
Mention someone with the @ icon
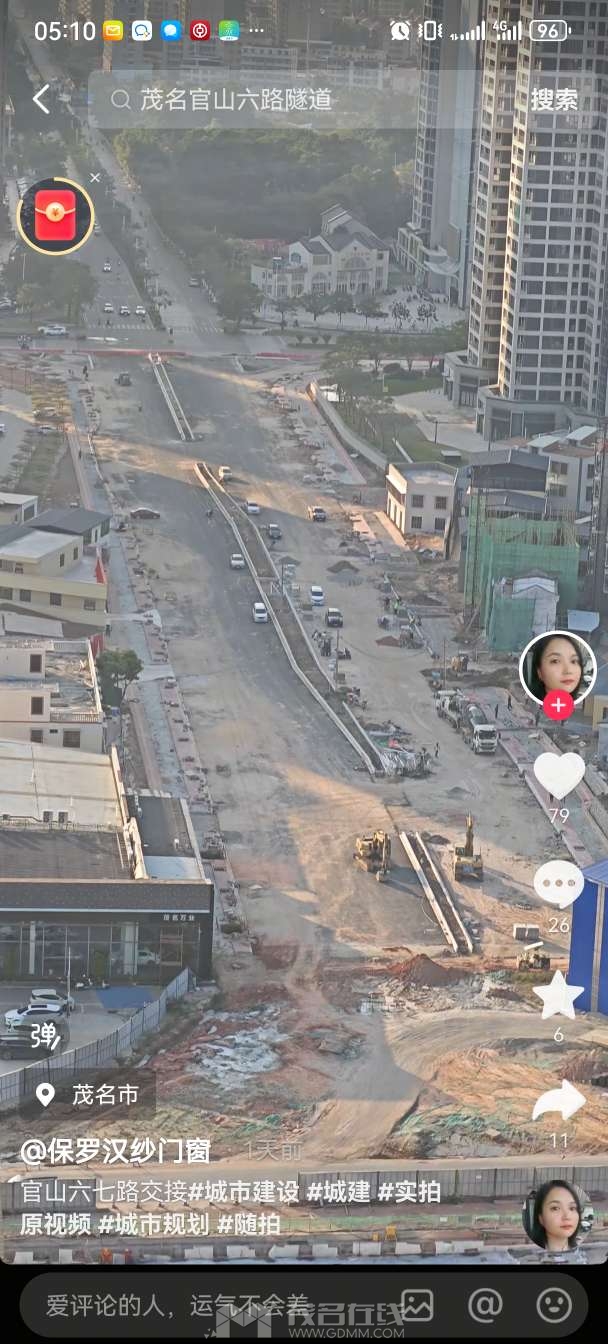tap(485, 1304)
